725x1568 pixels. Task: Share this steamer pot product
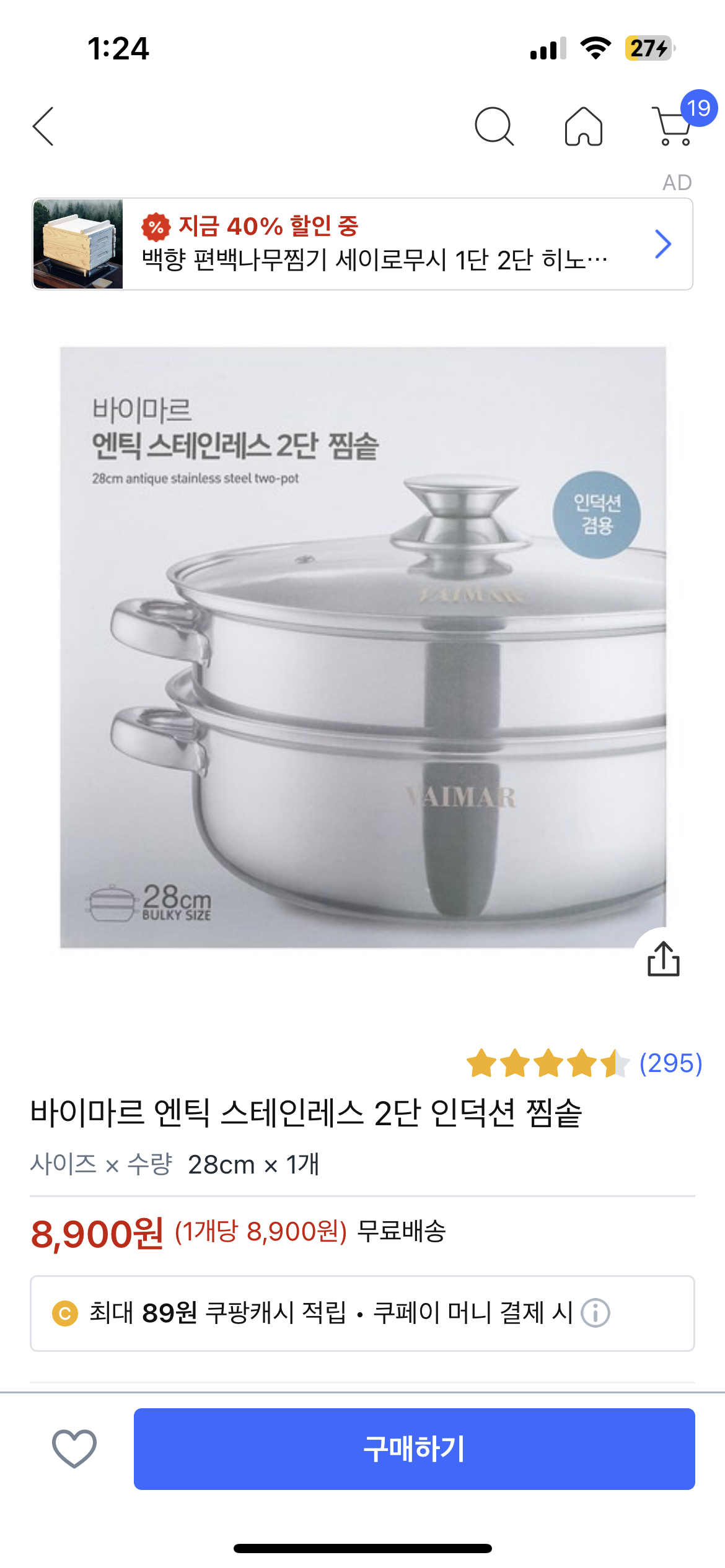(663, 959)
